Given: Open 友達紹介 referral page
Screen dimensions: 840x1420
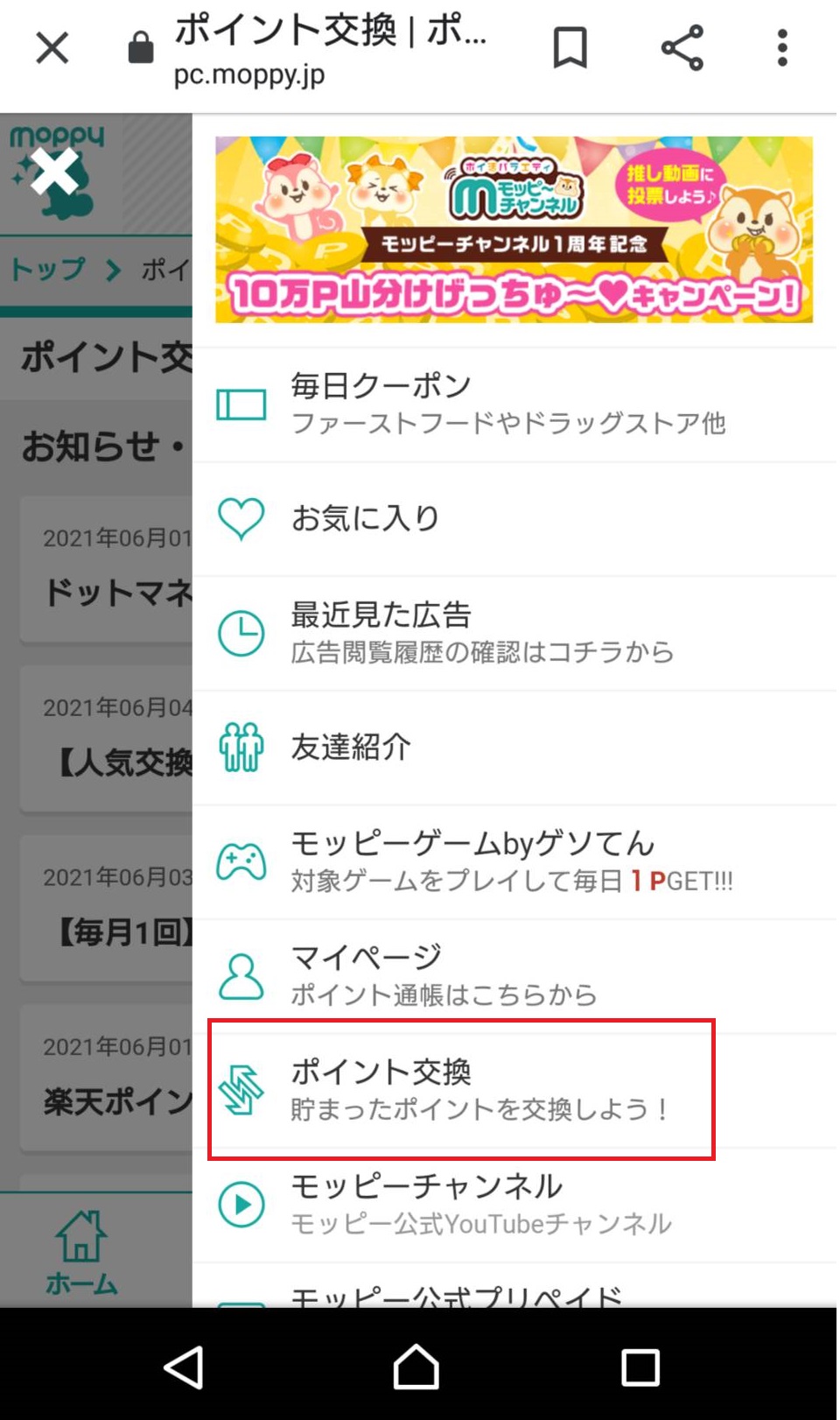Looking at the screenshot, I should tap(512, 748).
